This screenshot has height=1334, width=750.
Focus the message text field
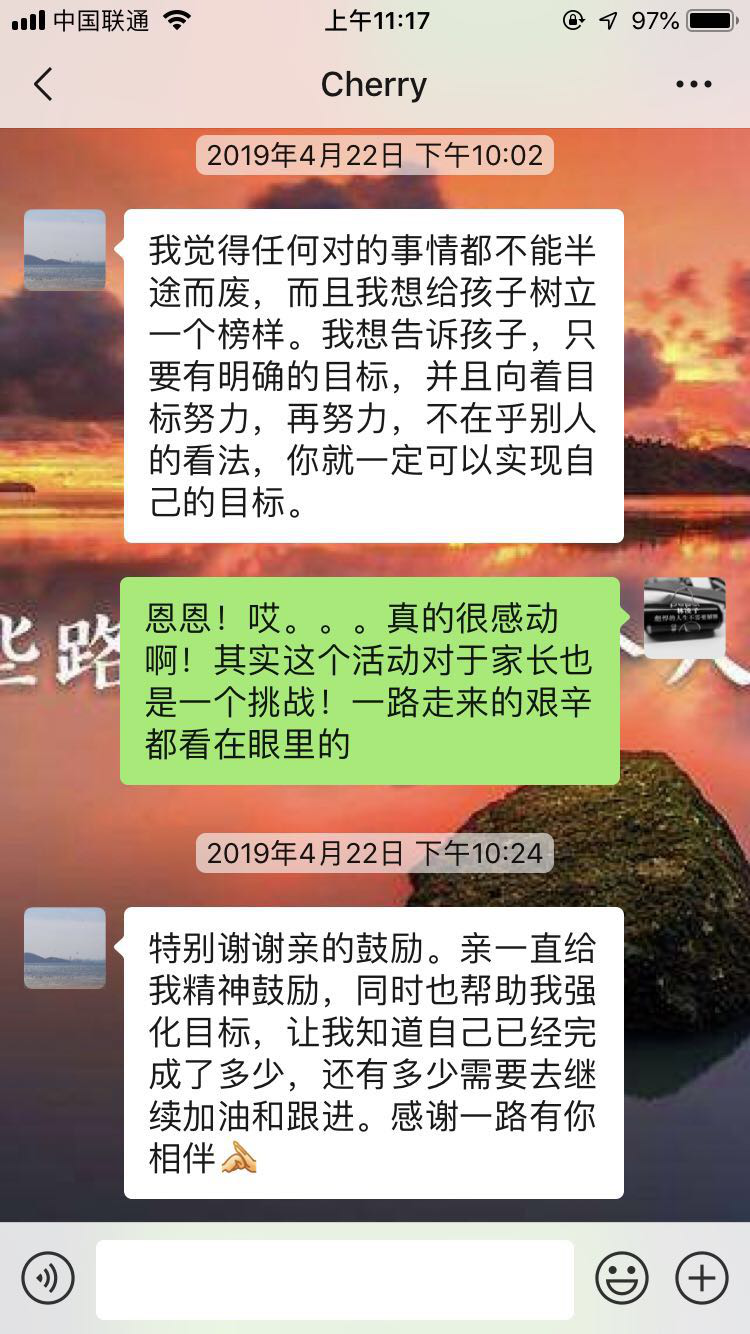335,1279
